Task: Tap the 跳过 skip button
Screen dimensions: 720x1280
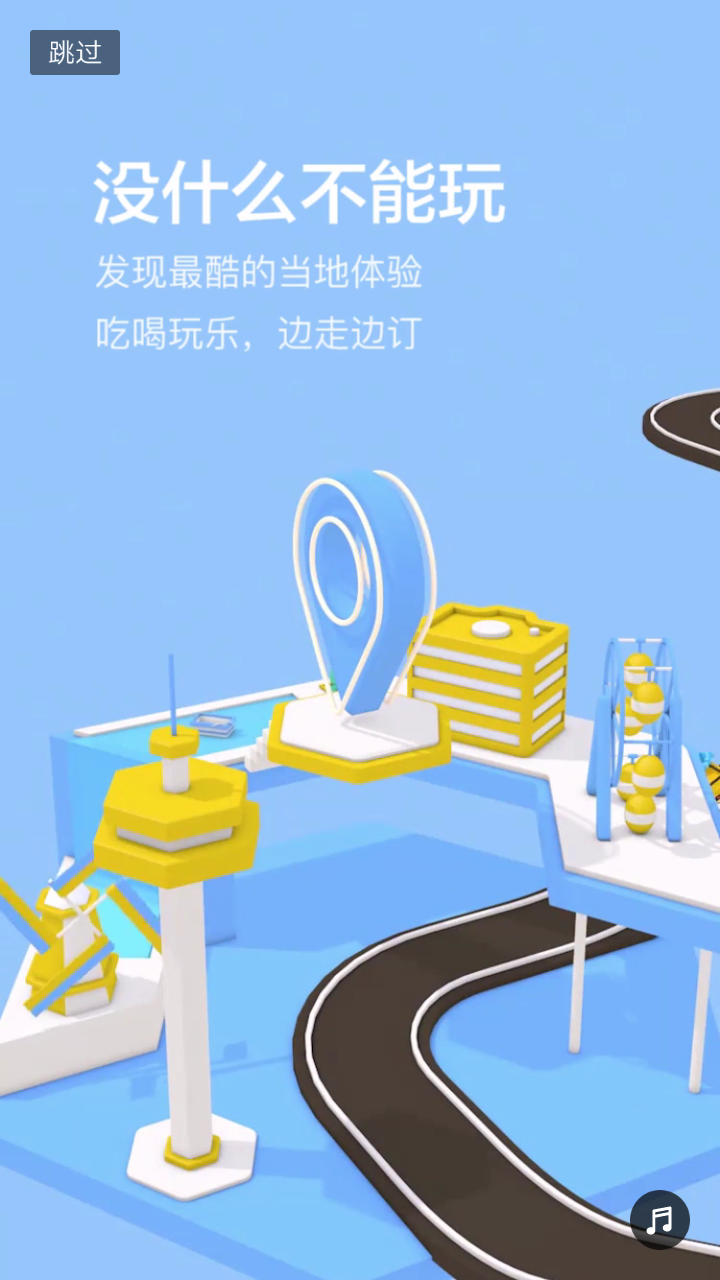Action: coord(75,52)
